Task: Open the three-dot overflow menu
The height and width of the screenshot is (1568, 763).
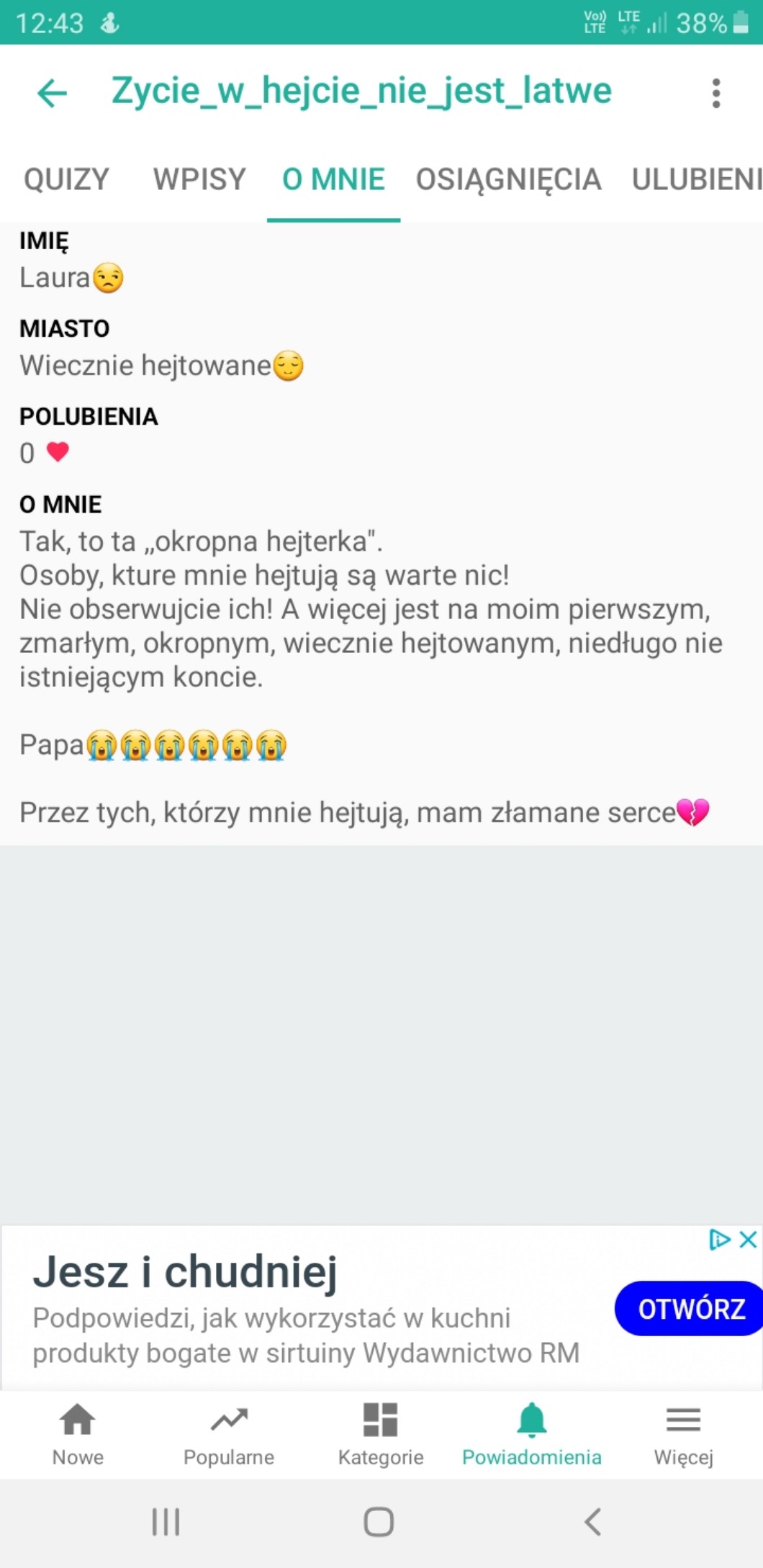Action: tap(715, 93)
